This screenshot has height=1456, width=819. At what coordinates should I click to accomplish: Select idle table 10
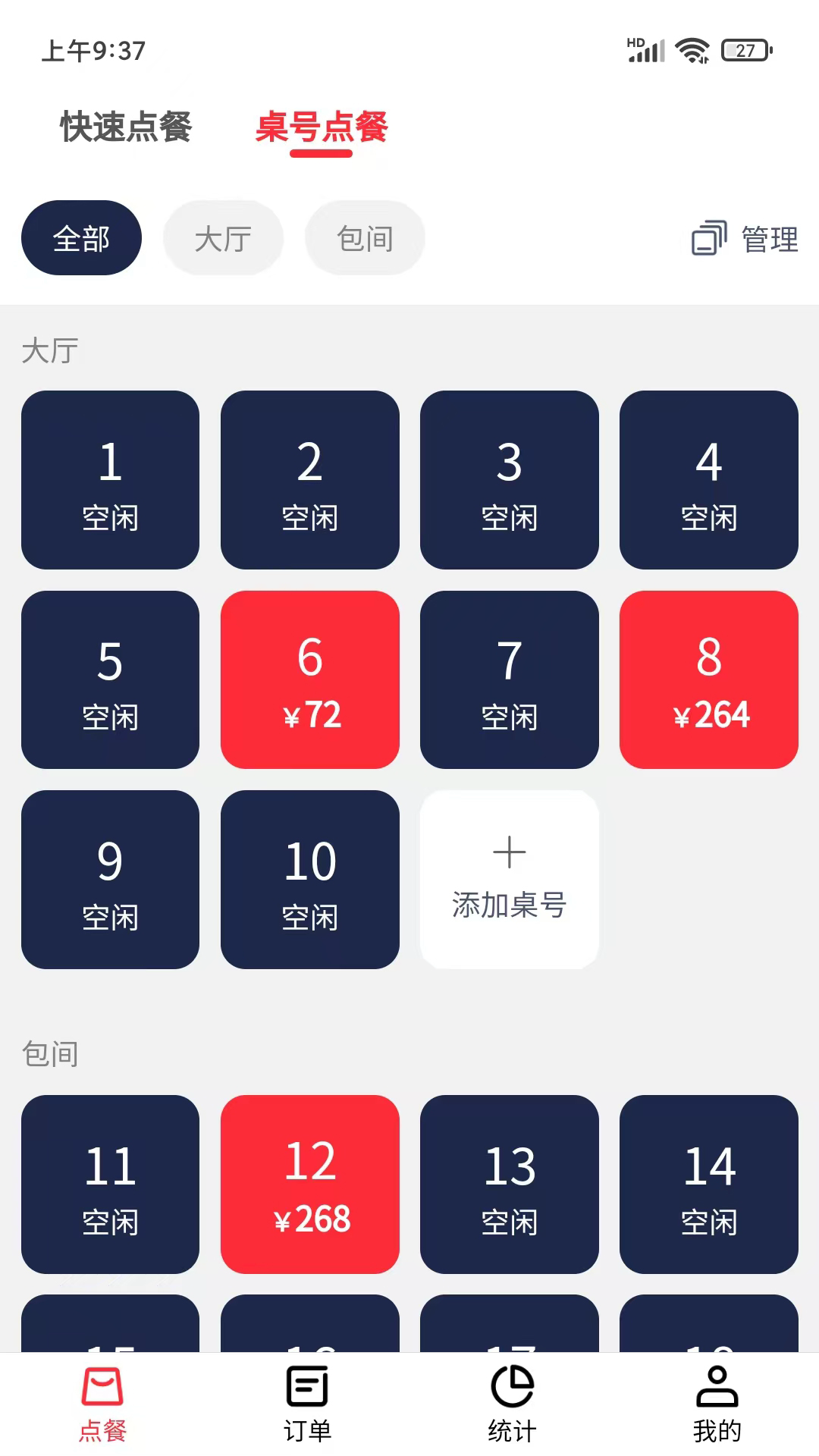pos(309,880)
